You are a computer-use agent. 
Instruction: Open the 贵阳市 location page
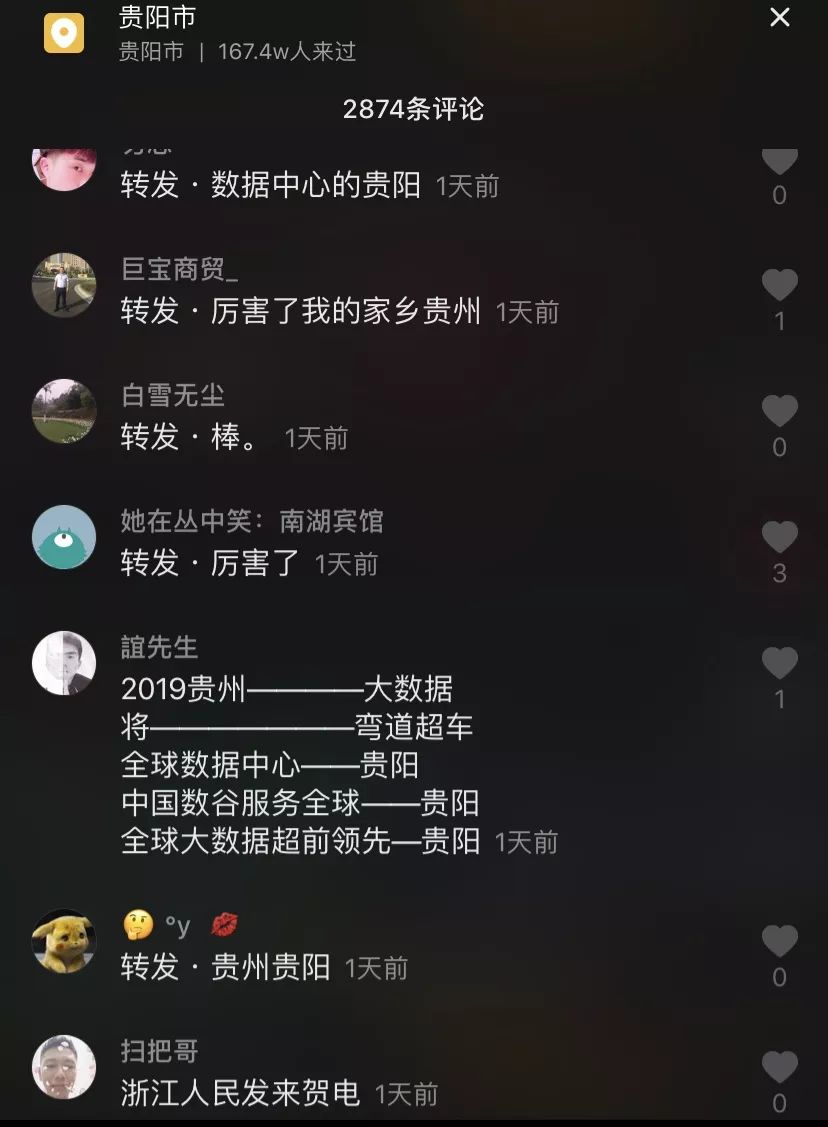click(x=158, y=18)
